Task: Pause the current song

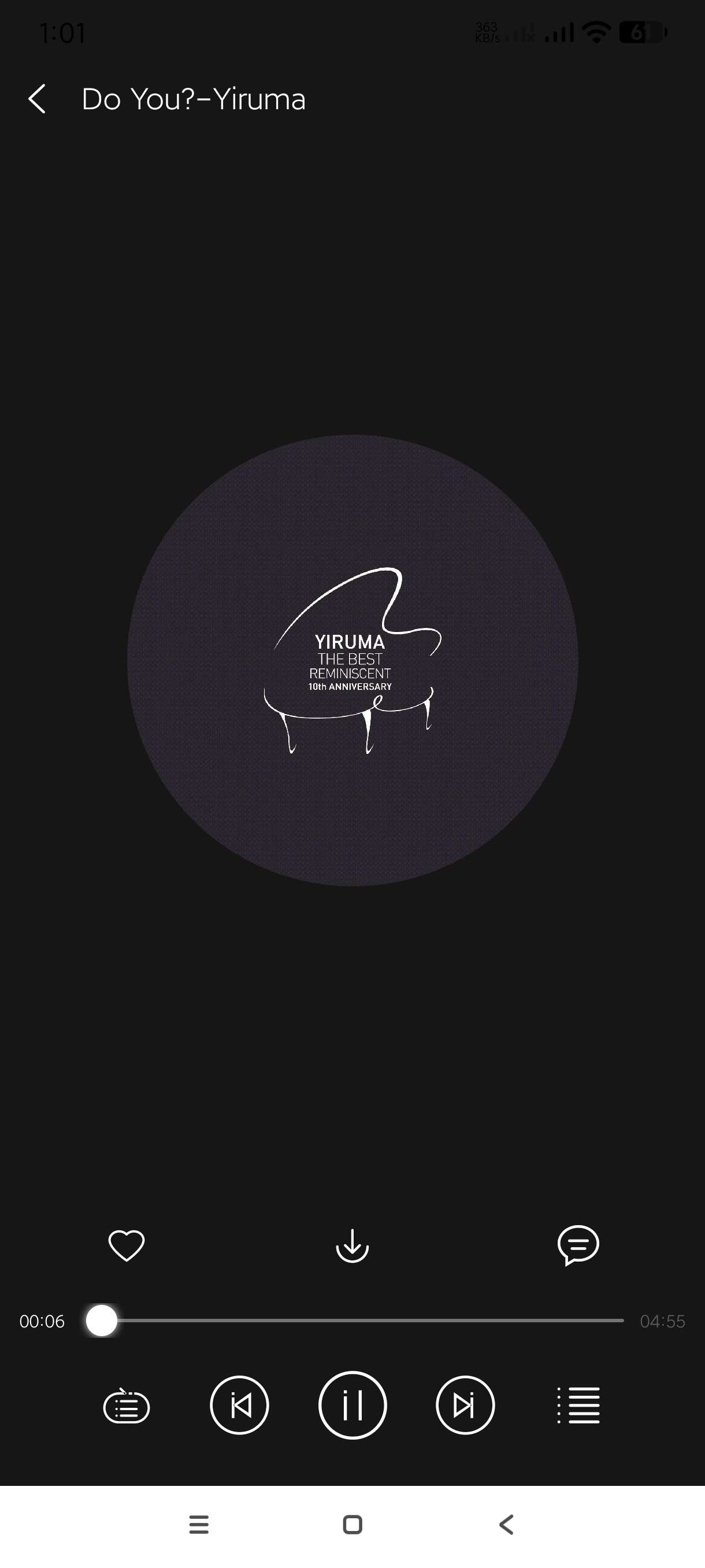Action: click(x=352, y=1406)
